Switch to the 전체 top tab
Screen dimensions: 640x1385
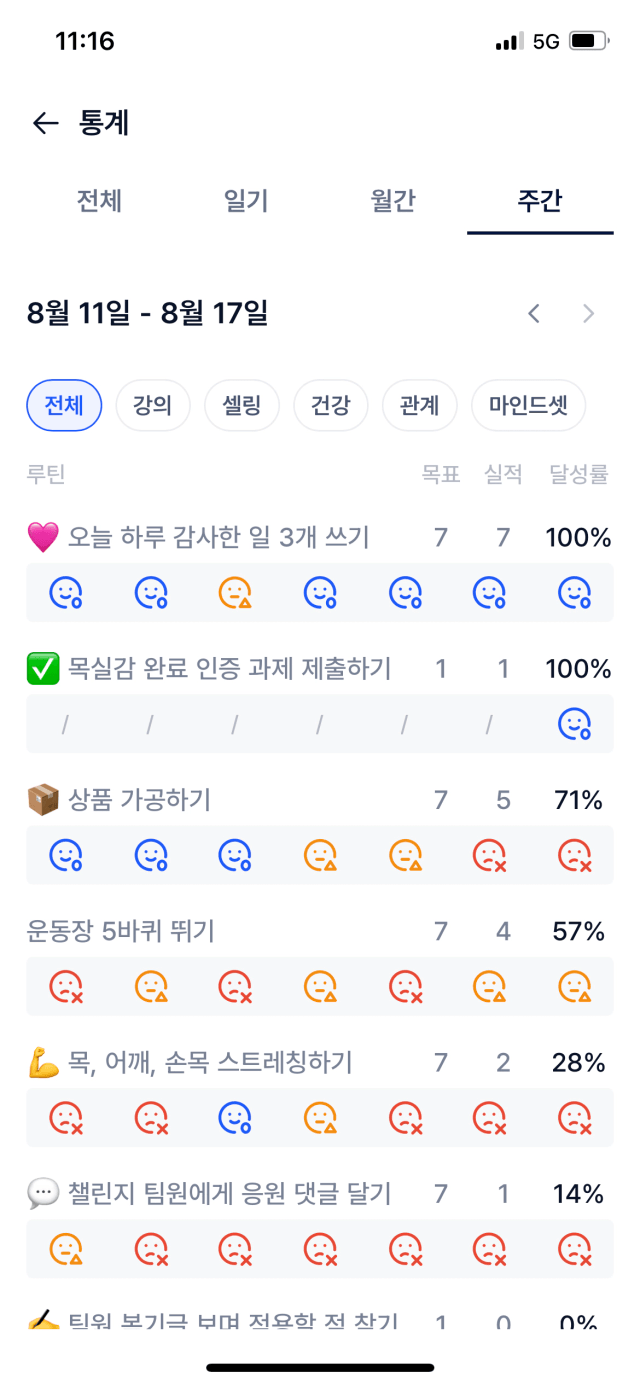pos(99,200)
